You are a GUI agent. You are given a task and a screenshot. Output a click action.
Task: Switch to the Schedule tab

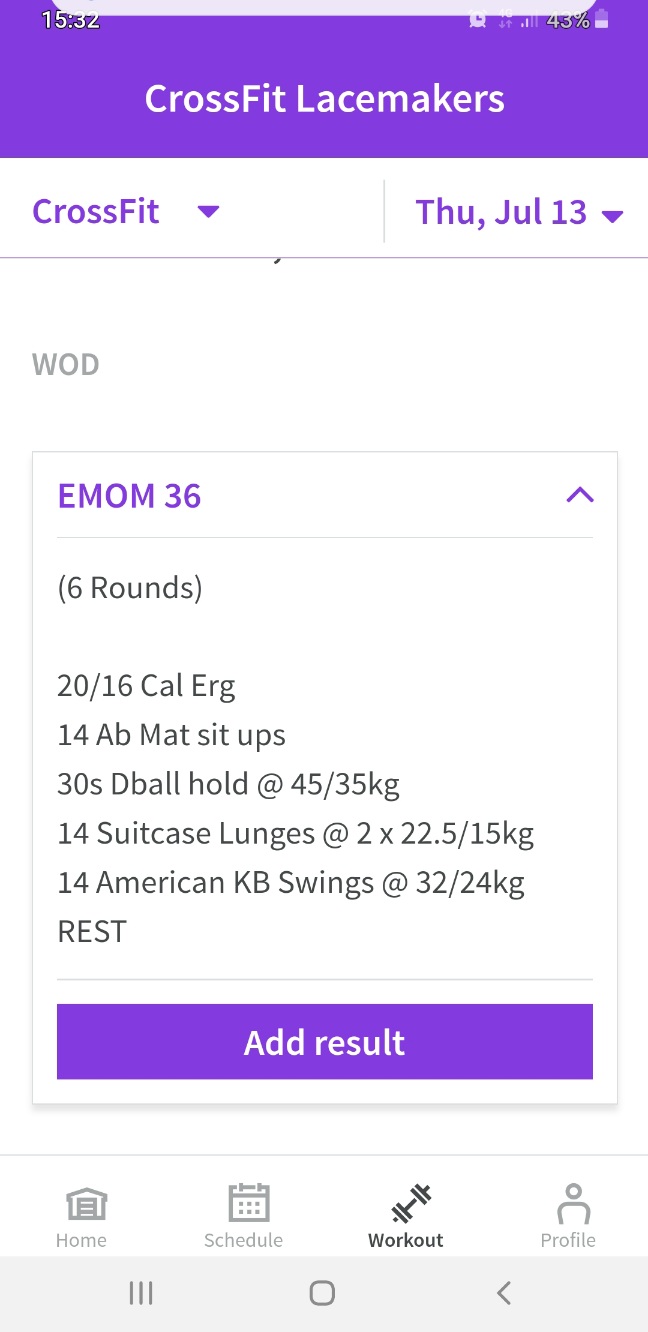(243, 1216)
